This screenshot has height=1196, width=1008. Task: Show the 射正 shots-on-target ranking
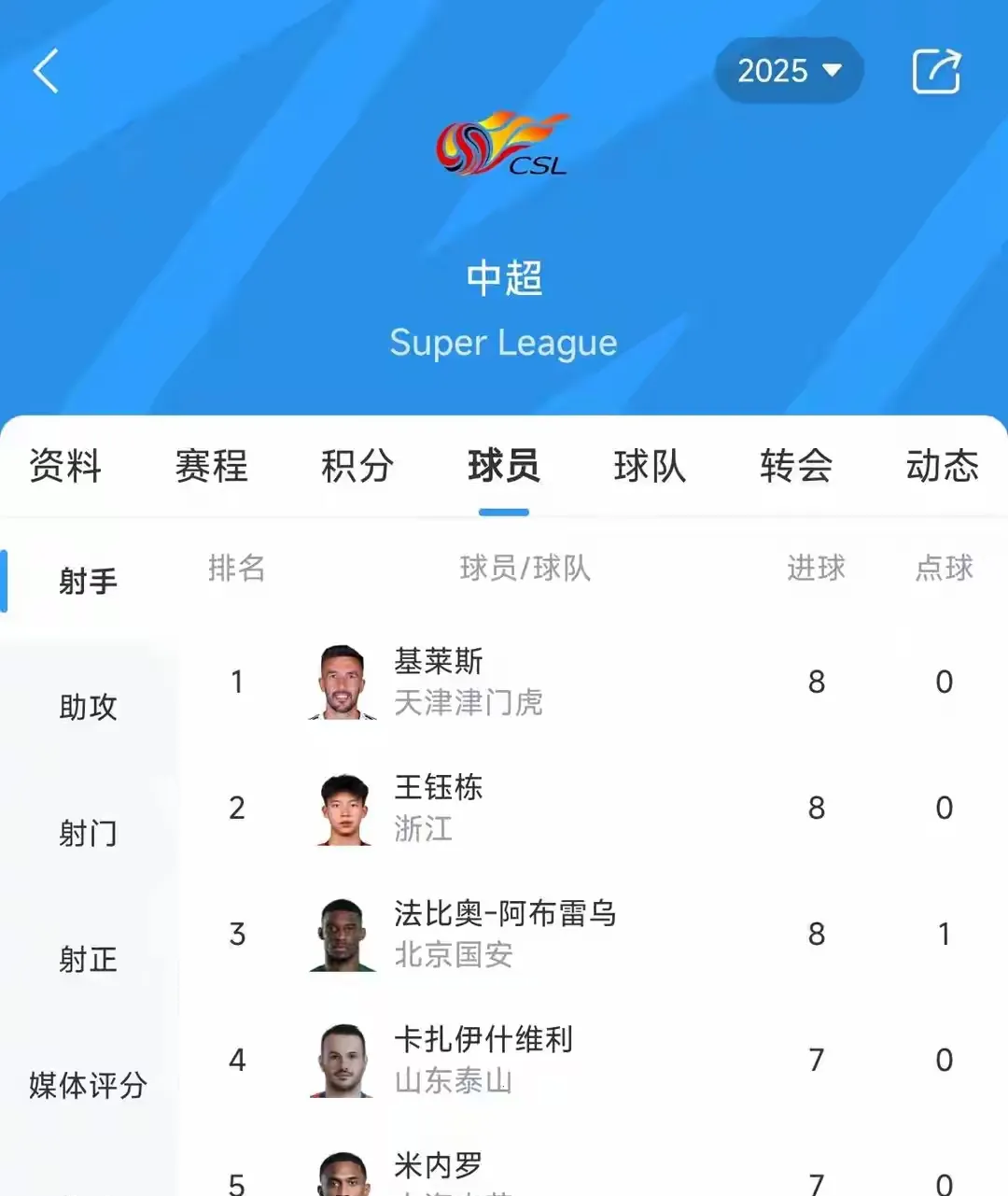click(x=89, y=959)
